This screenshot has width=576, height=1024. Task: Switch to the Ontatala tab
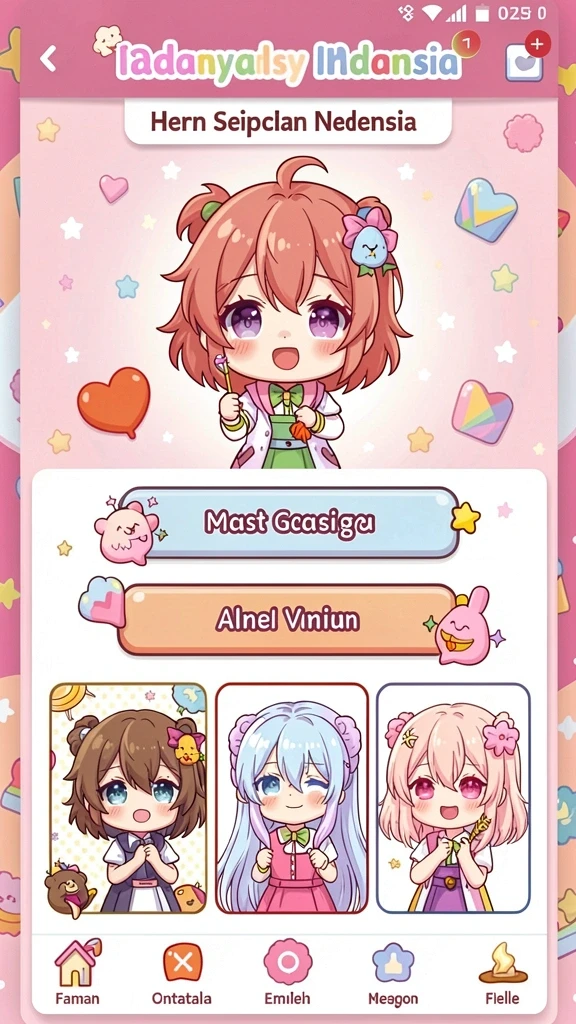click(x=182, y=972)
